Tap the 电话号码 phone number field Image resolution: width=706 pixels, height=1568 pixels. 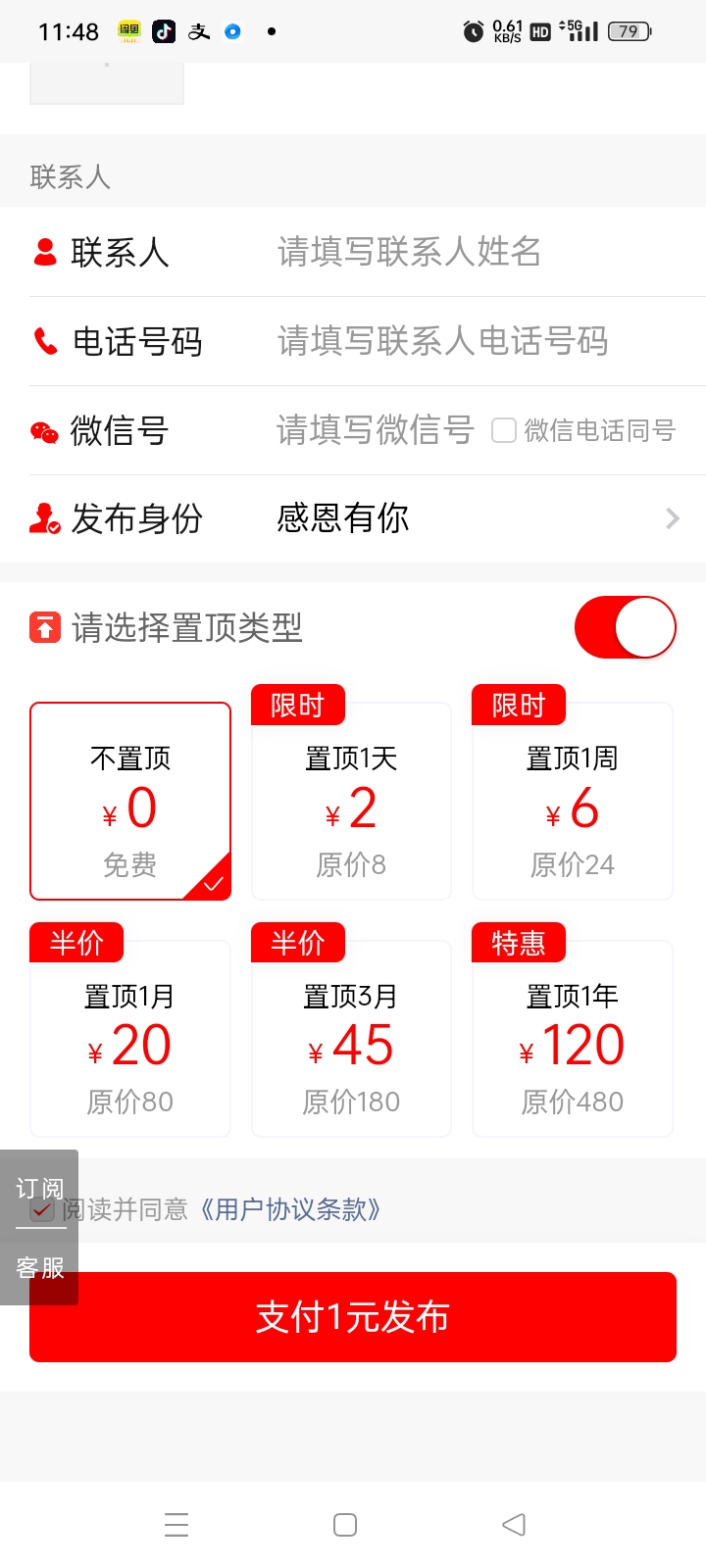click(x=471, y=341)
